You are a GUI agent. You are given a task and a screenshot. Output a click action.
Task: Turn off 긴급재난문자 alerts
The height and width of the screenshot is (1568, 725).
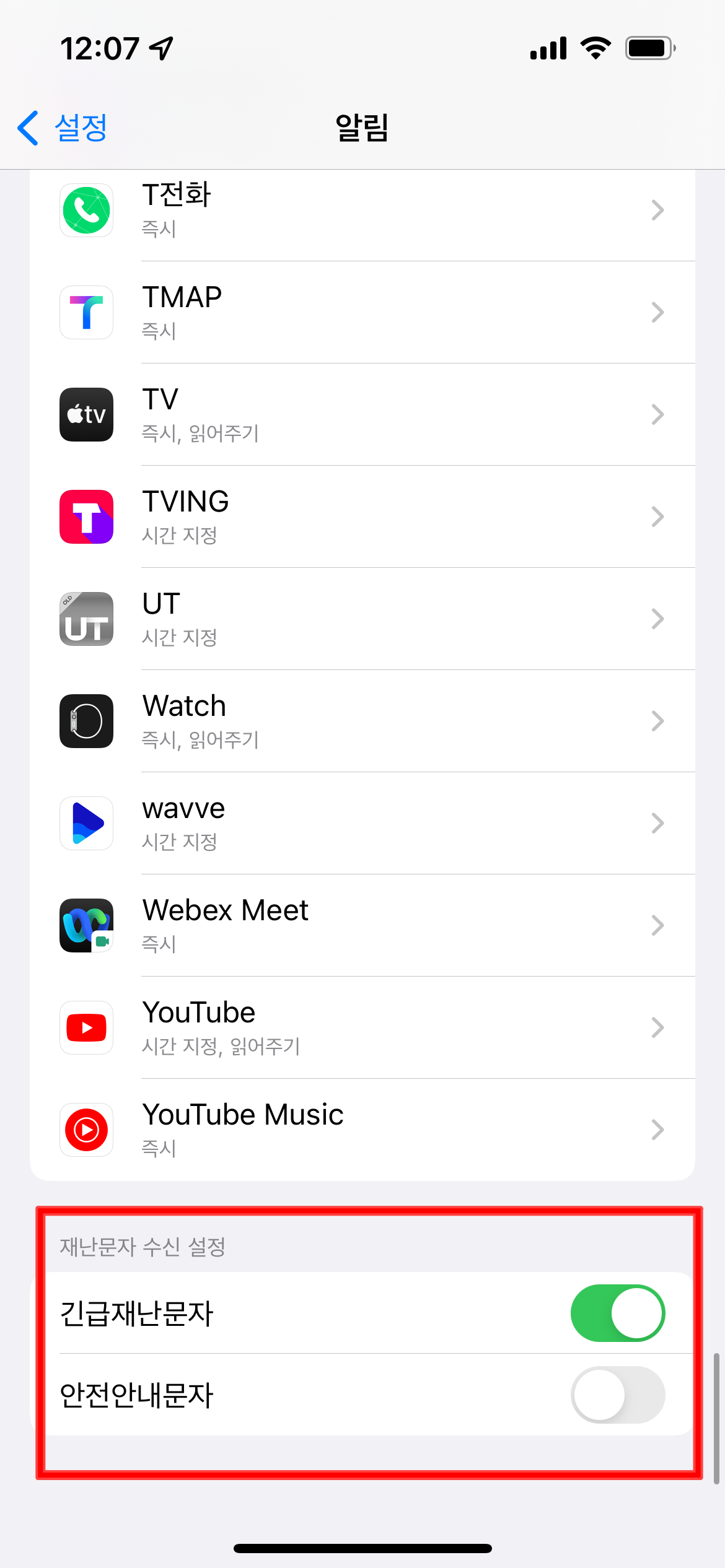[x=617, y=1313]
